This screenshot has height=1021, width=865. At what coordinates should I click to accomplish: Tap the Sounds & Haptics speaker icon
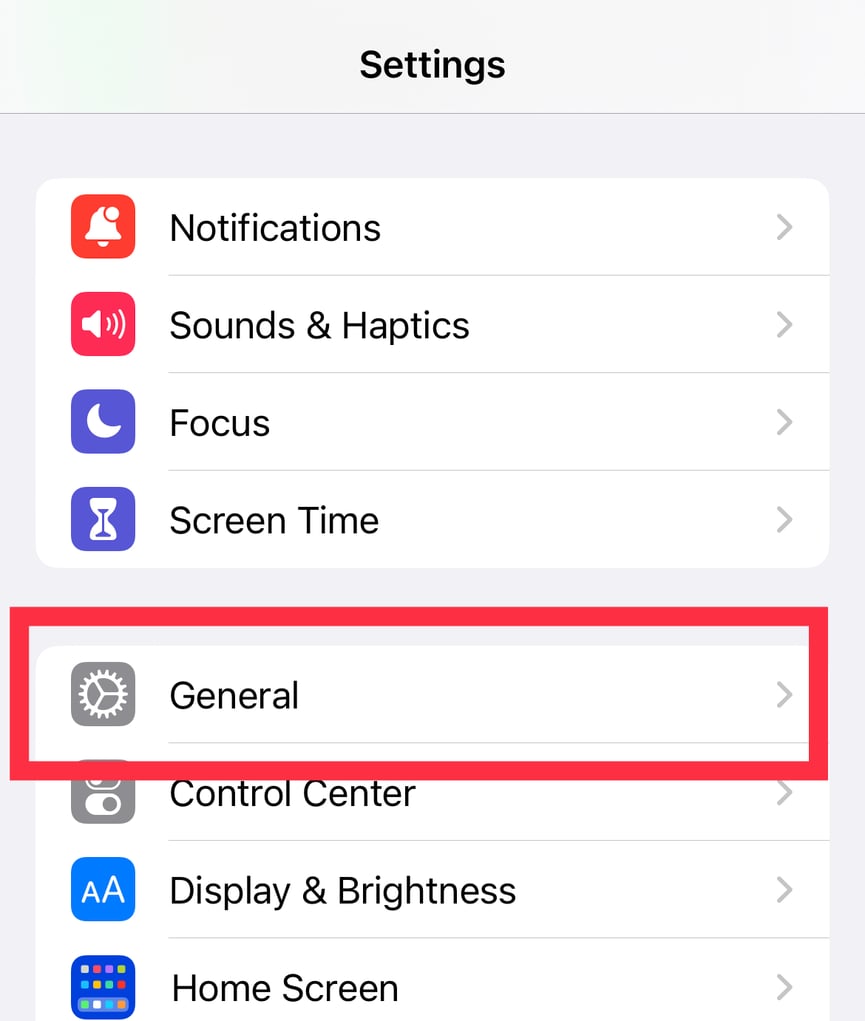click(x=102, y=324)
